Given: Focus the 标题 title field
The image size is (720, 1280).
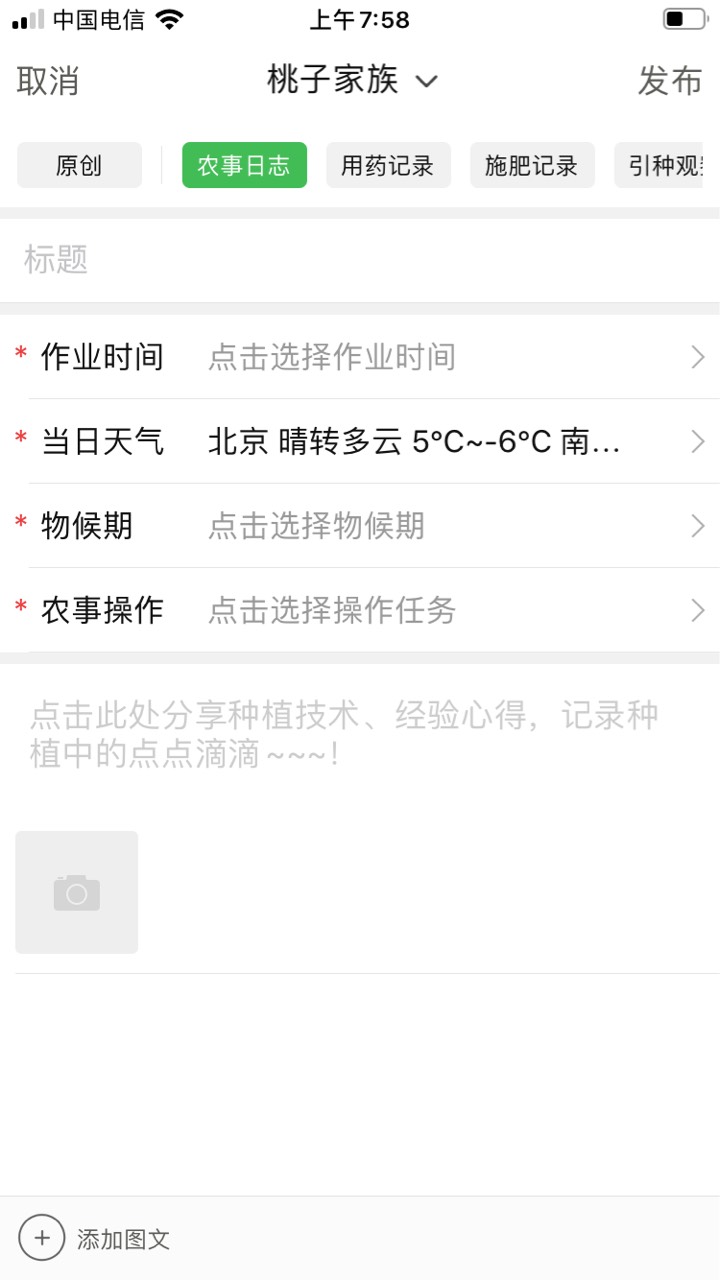Looking at the screenshot, I should [x=360, y=260].
